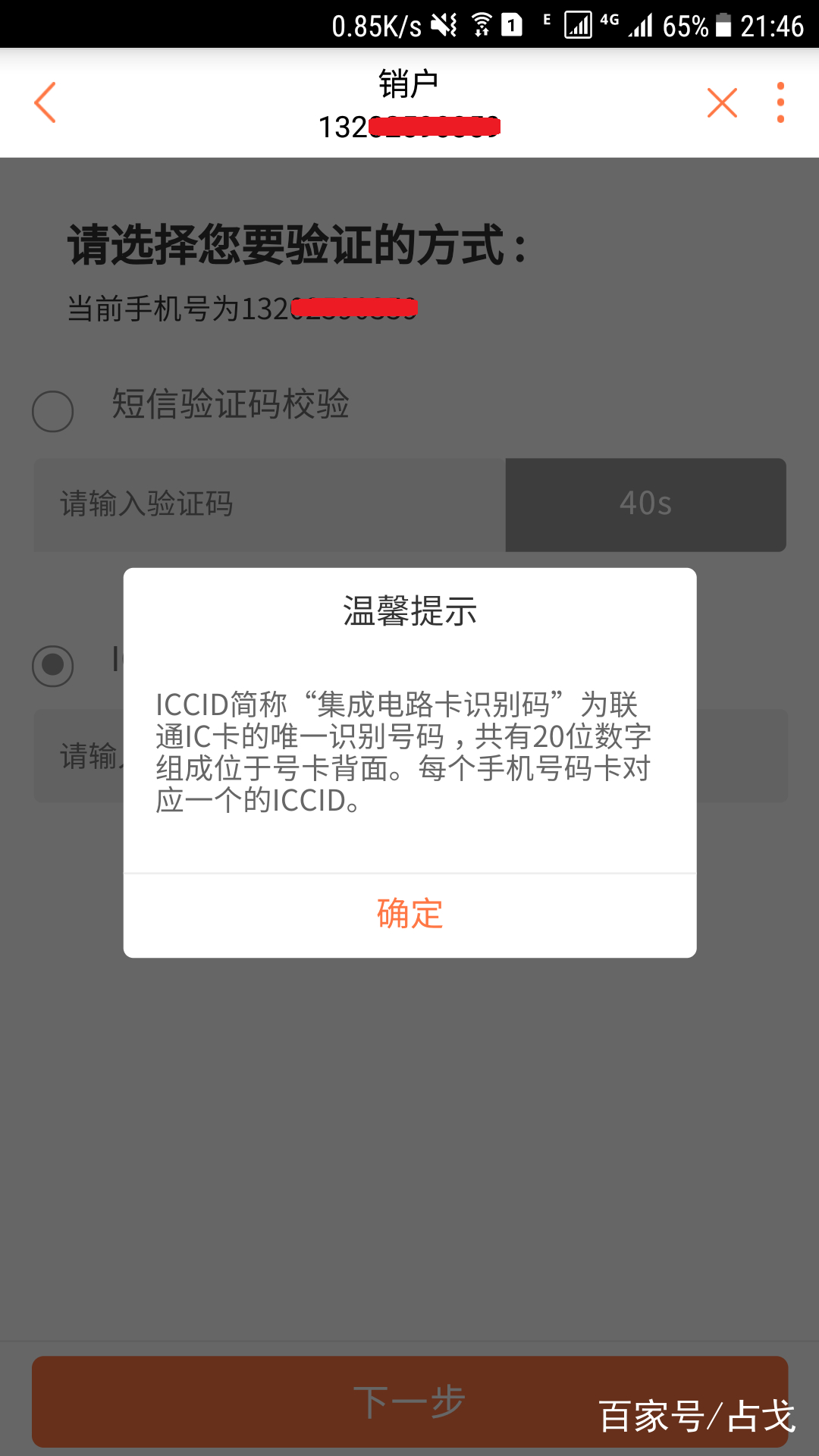This screenshot has height=1456, width=819.
Task: Tap 确定 to dismiss the ICCID tip dialog
Action: pos(409,913)
